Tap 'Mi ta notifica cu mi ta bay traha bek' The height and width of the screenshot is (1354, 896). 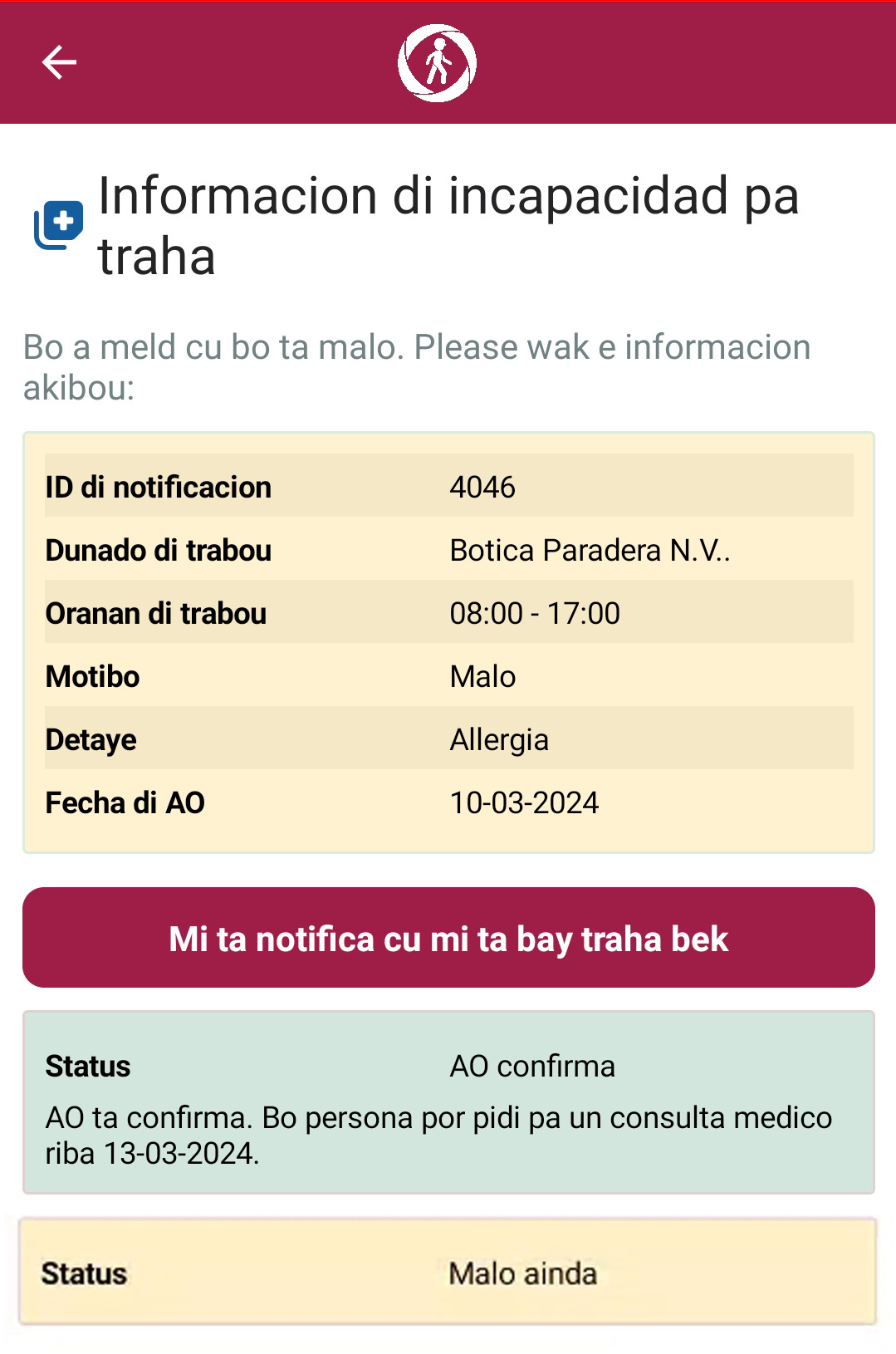click(x=448, y=938)
